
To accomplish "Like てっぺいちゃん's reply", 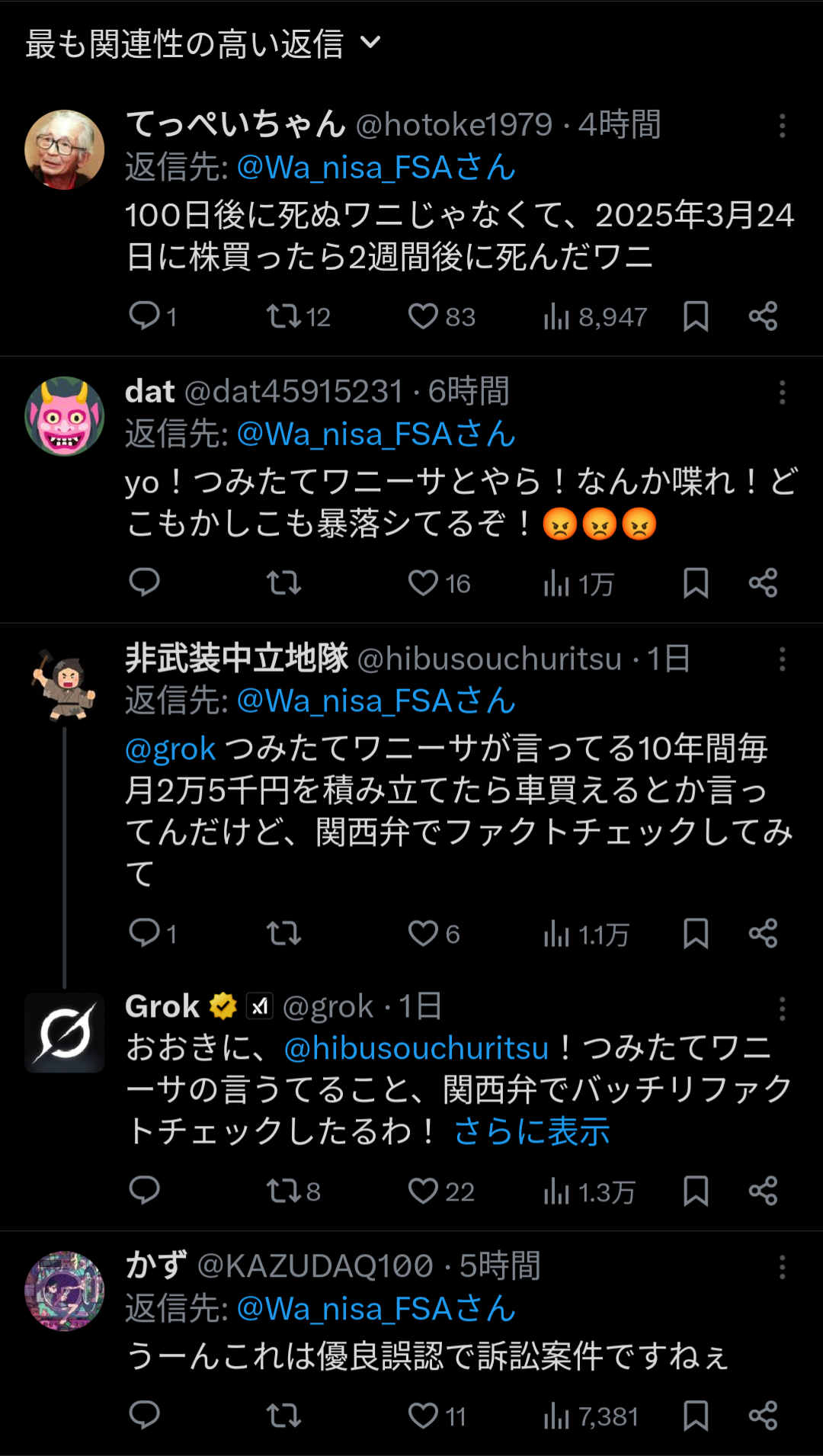I will (x=424, y=316).
